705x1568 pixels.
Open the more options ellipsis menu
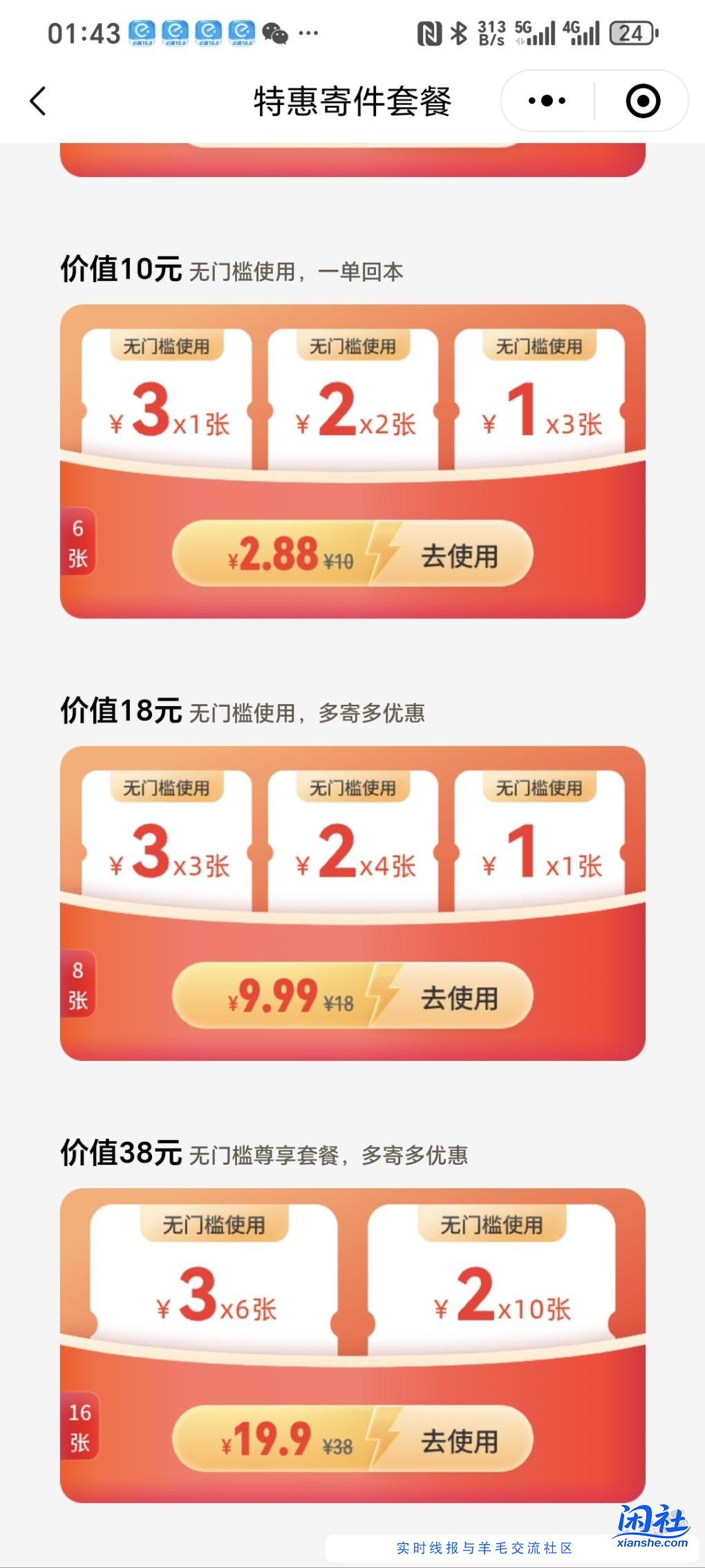545,101
